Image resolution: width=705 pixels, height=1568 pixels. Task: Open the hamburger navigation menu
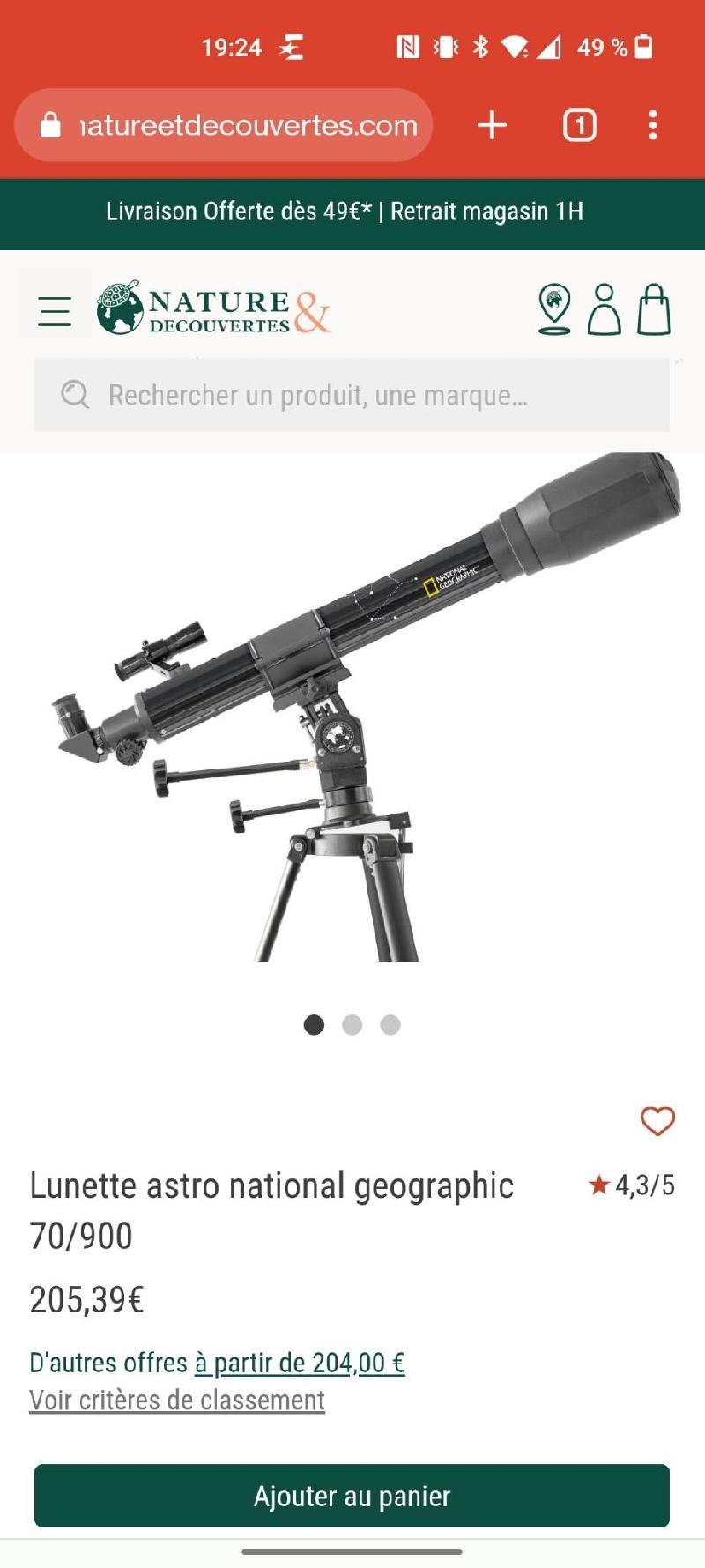coord(55,311)
